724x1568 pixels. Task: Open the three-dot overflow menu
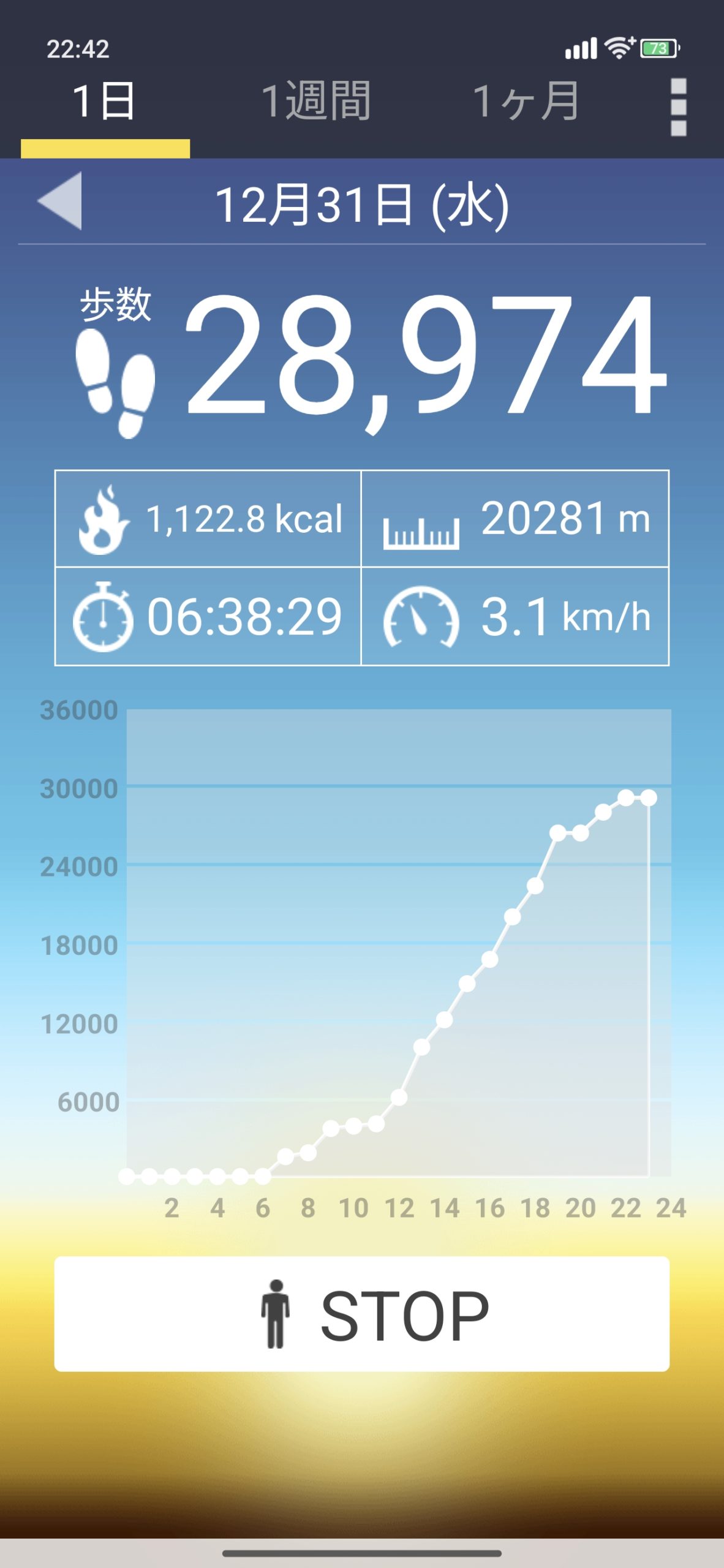678,107
